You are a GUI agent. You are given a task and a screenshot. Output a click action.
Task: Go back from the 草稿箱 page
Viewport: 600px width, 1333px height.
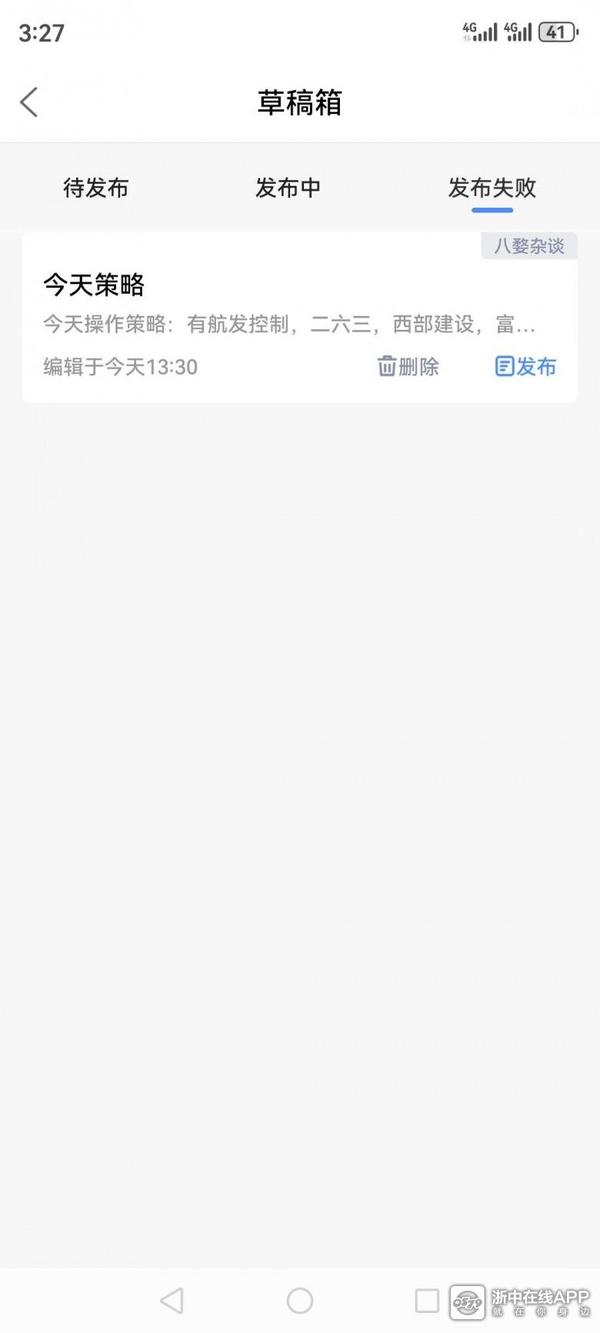pyautogui.click(x=29, y=102)
